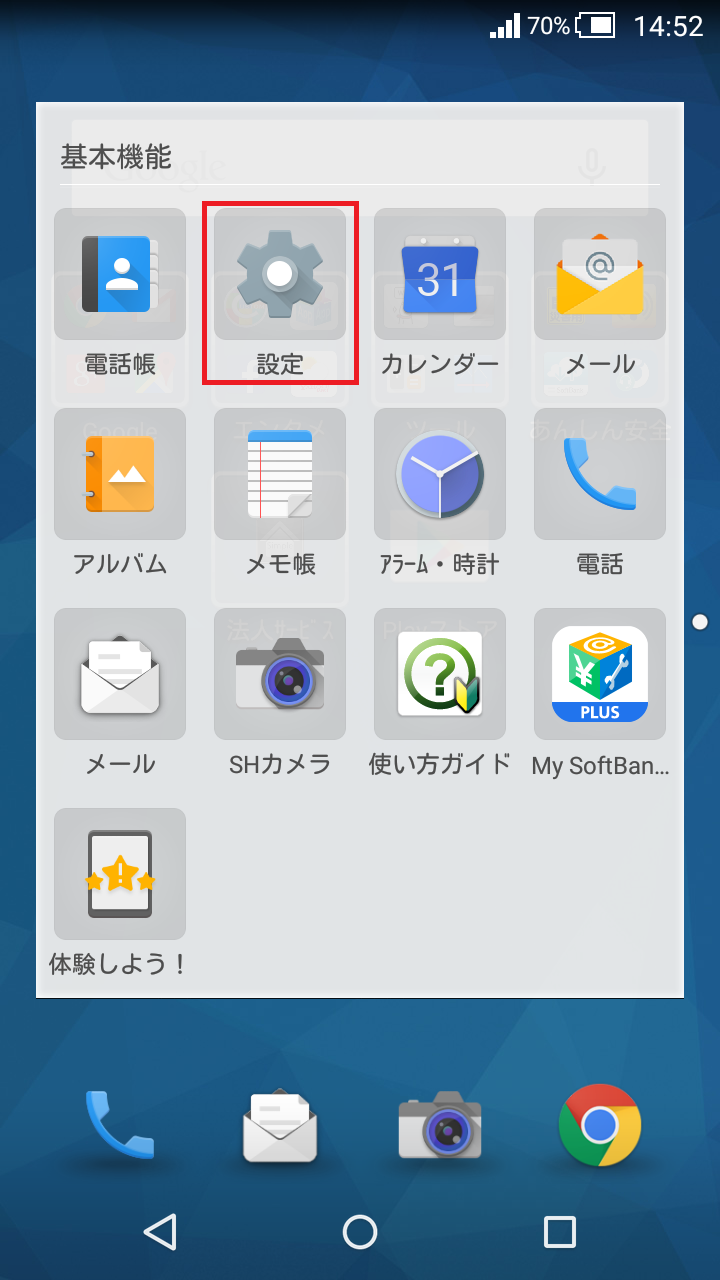
Task: Launch the camera from the dock
Action: pyautogui.click(x=440, y=1125)
